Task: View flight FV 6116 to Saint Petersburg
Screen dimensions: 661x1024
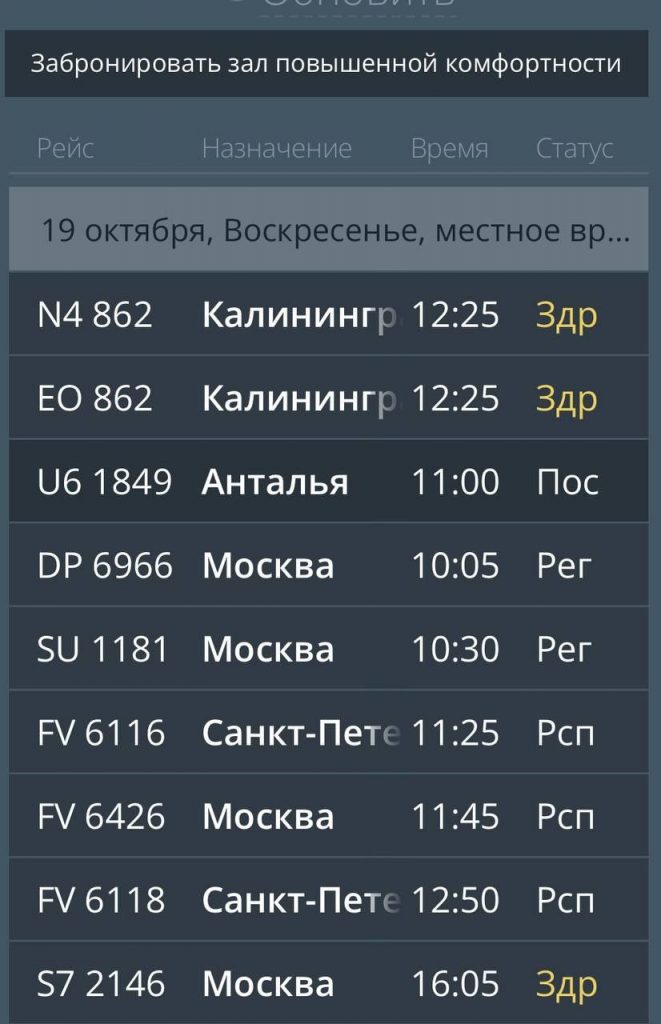Action: coord(328,733)
